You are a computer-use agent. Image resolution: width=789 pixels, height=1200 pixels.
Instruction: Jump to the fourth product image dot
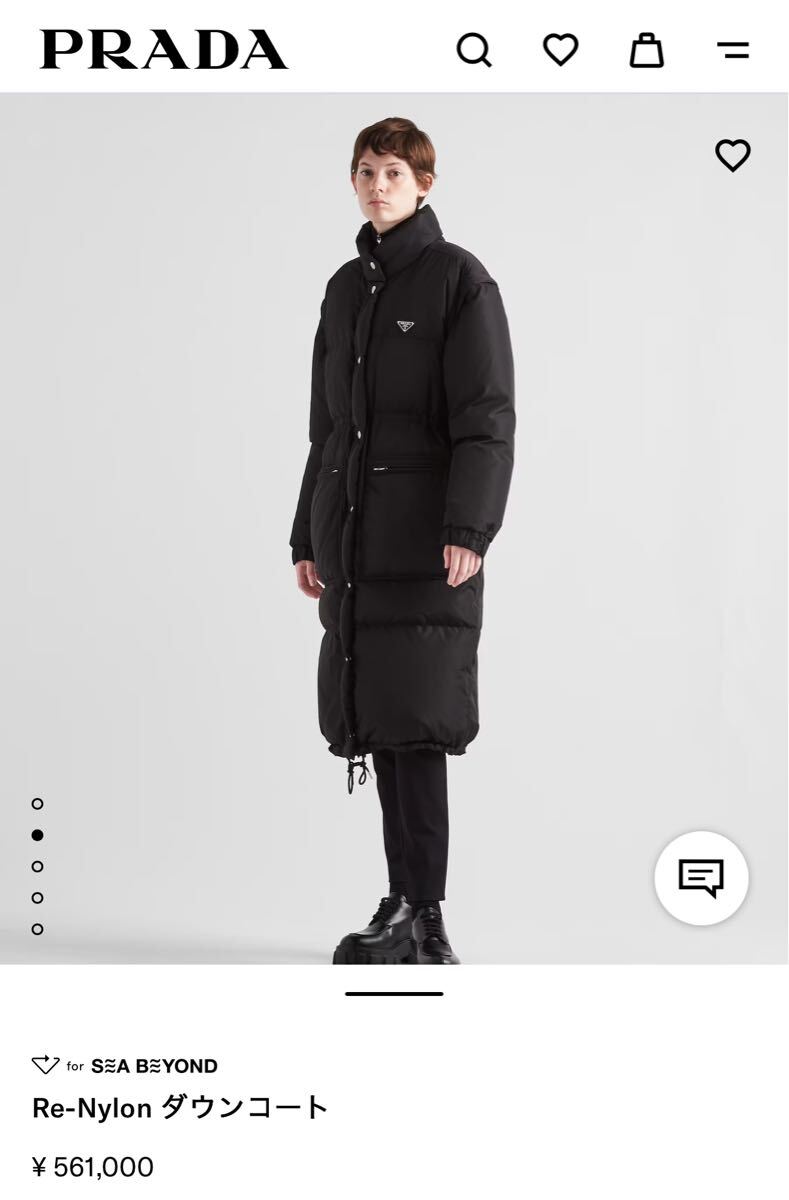[x=37, y=898]
